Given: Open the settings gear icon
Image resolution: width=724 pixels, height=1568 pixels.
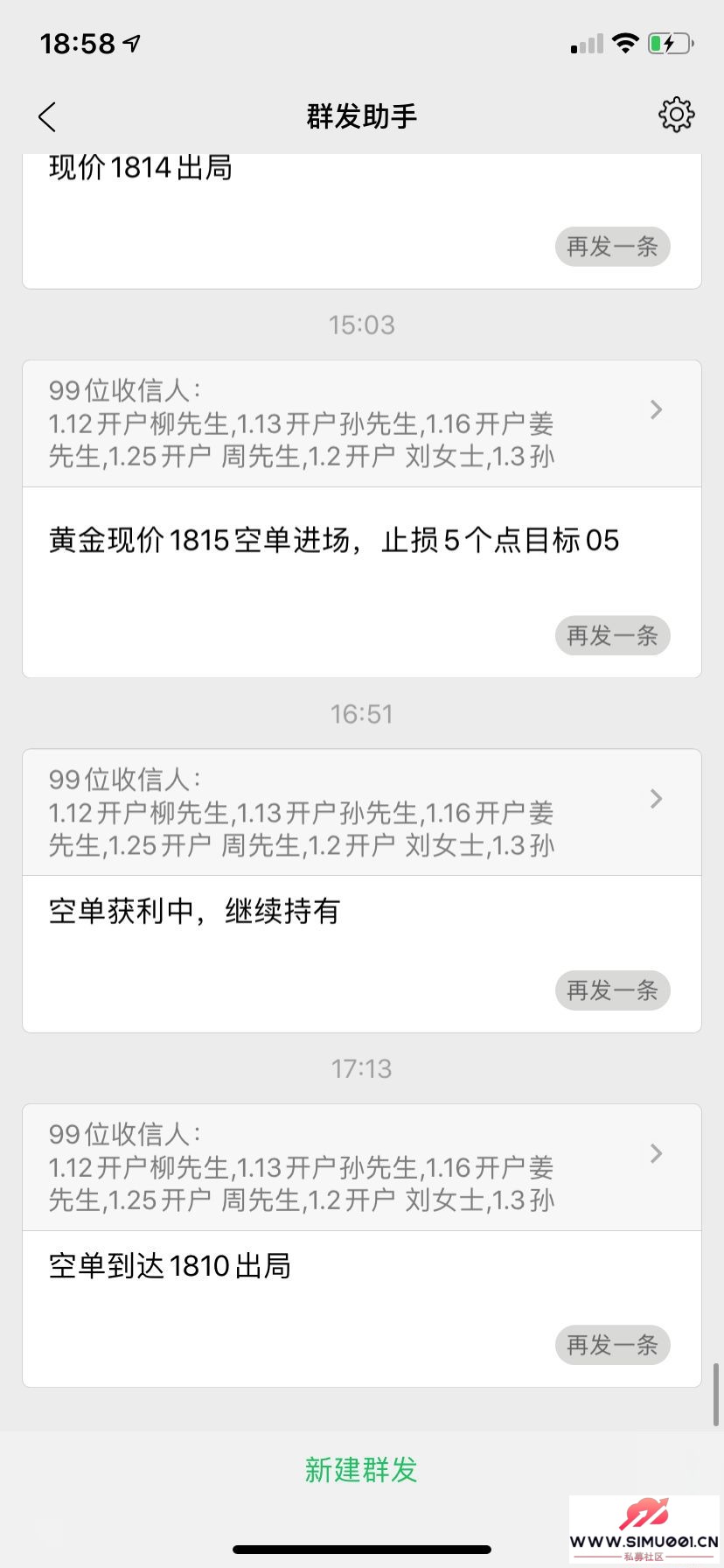Looking at the screenshot, I should pos(676,115).
